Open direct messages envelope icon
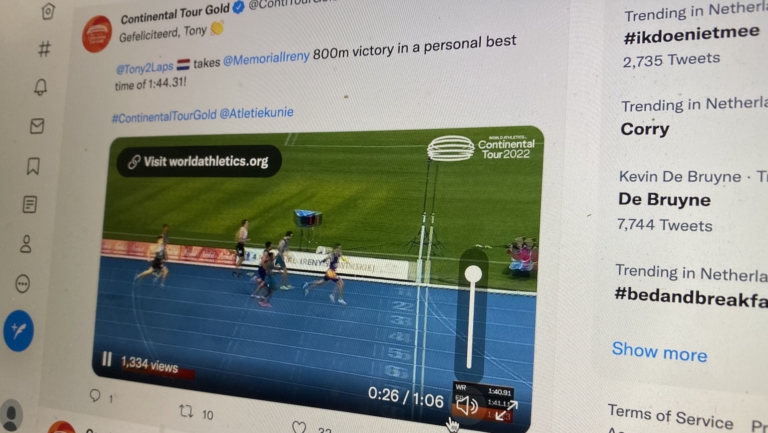 pos(37,126)
